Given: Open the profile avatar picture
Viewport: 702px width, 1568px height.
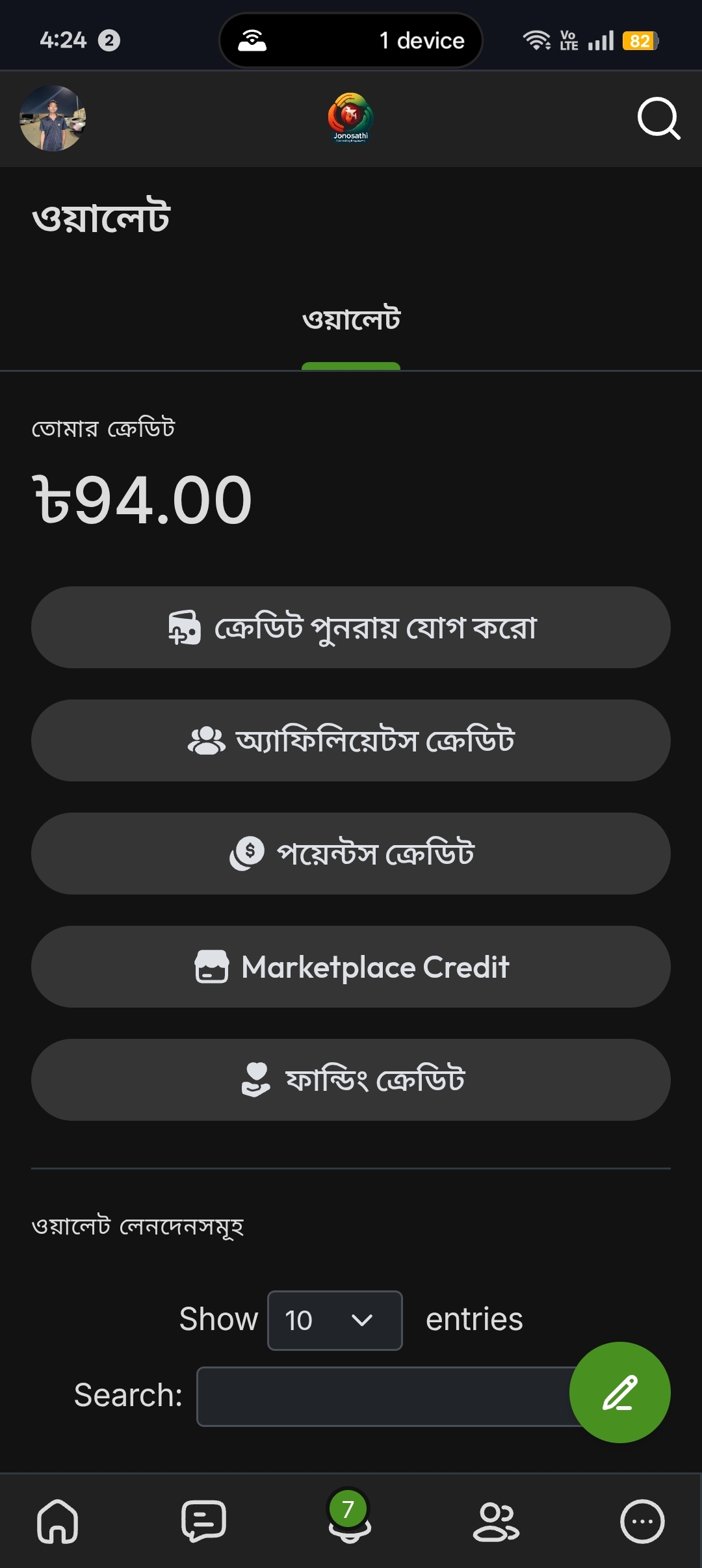Looking at the screenshot, I should click(x=53, y=118).
